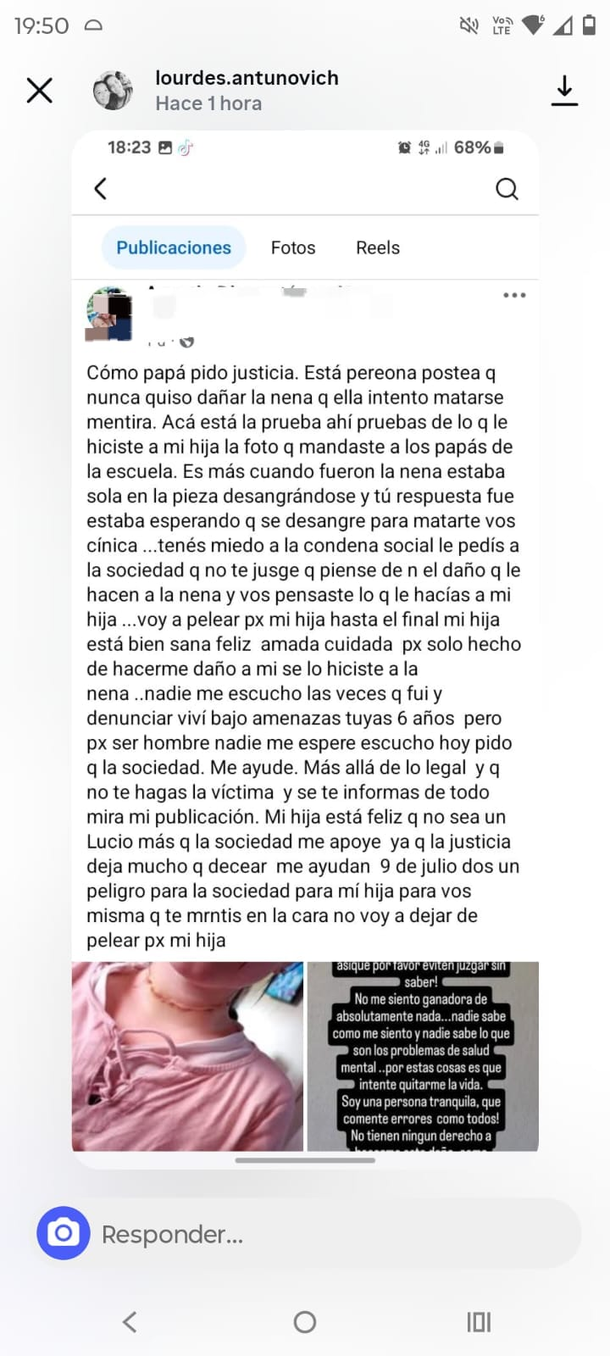Tap the Responder reply field
The width and height of the screenshot is (610, 1356).
(330, 1234)
